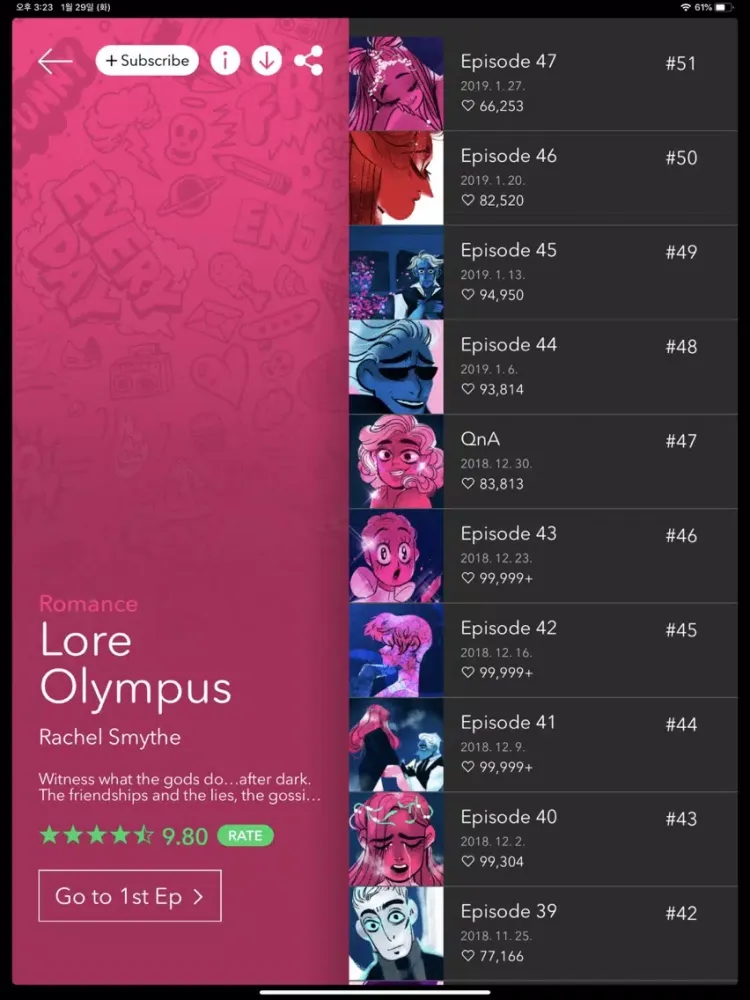Tap the green RATE button

(x=246, y=835)
